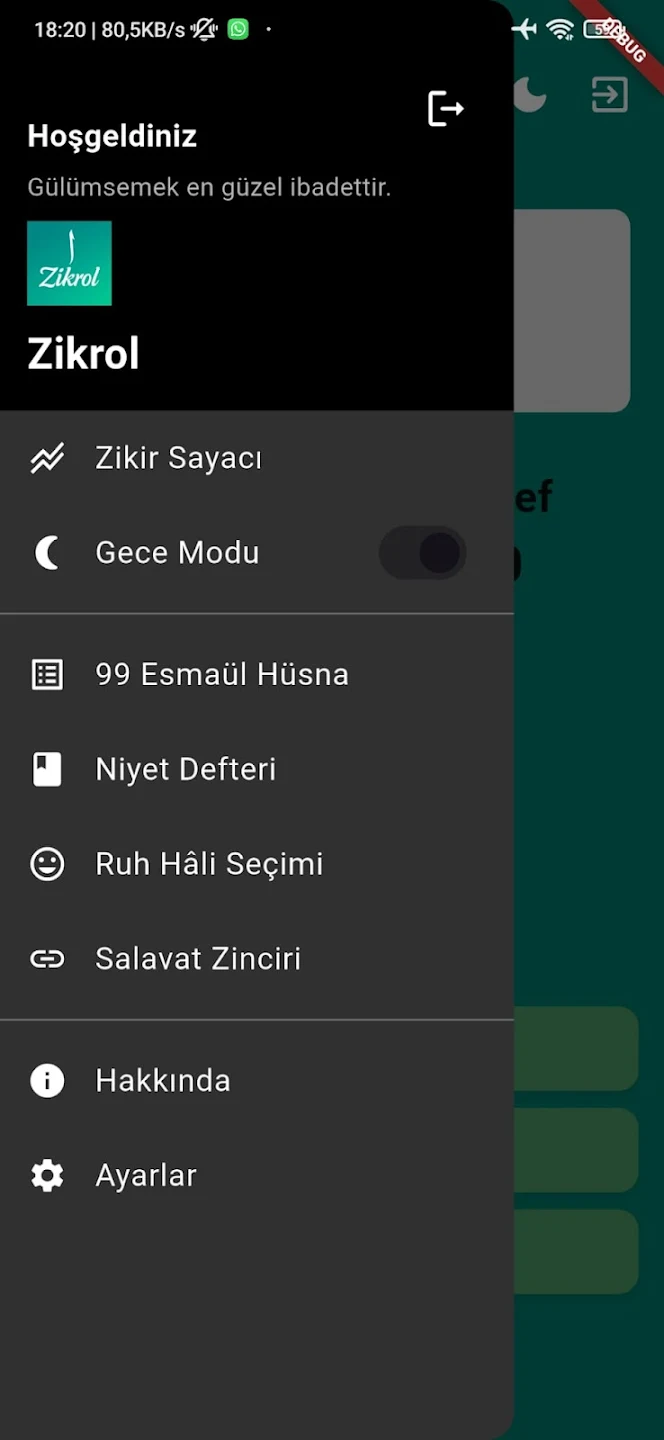Tap the logout icon in the drawer header
Screen dimensions: 664x1440
click(x=445, y=108)
